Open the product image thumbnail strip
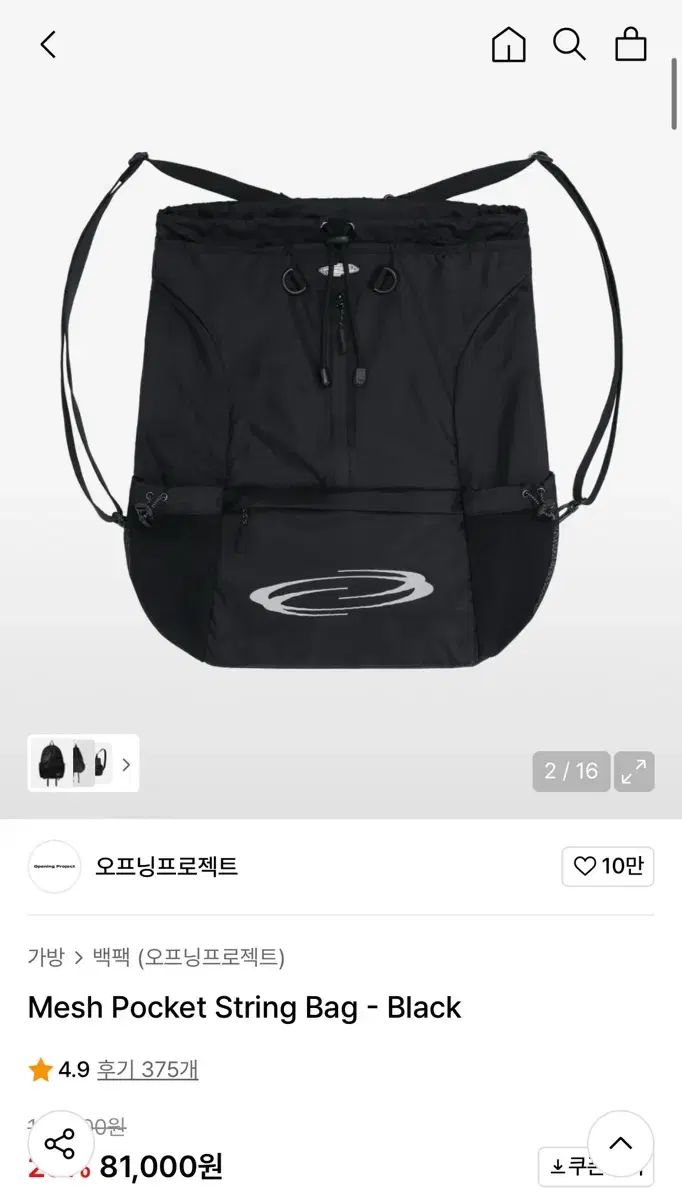 83,764
